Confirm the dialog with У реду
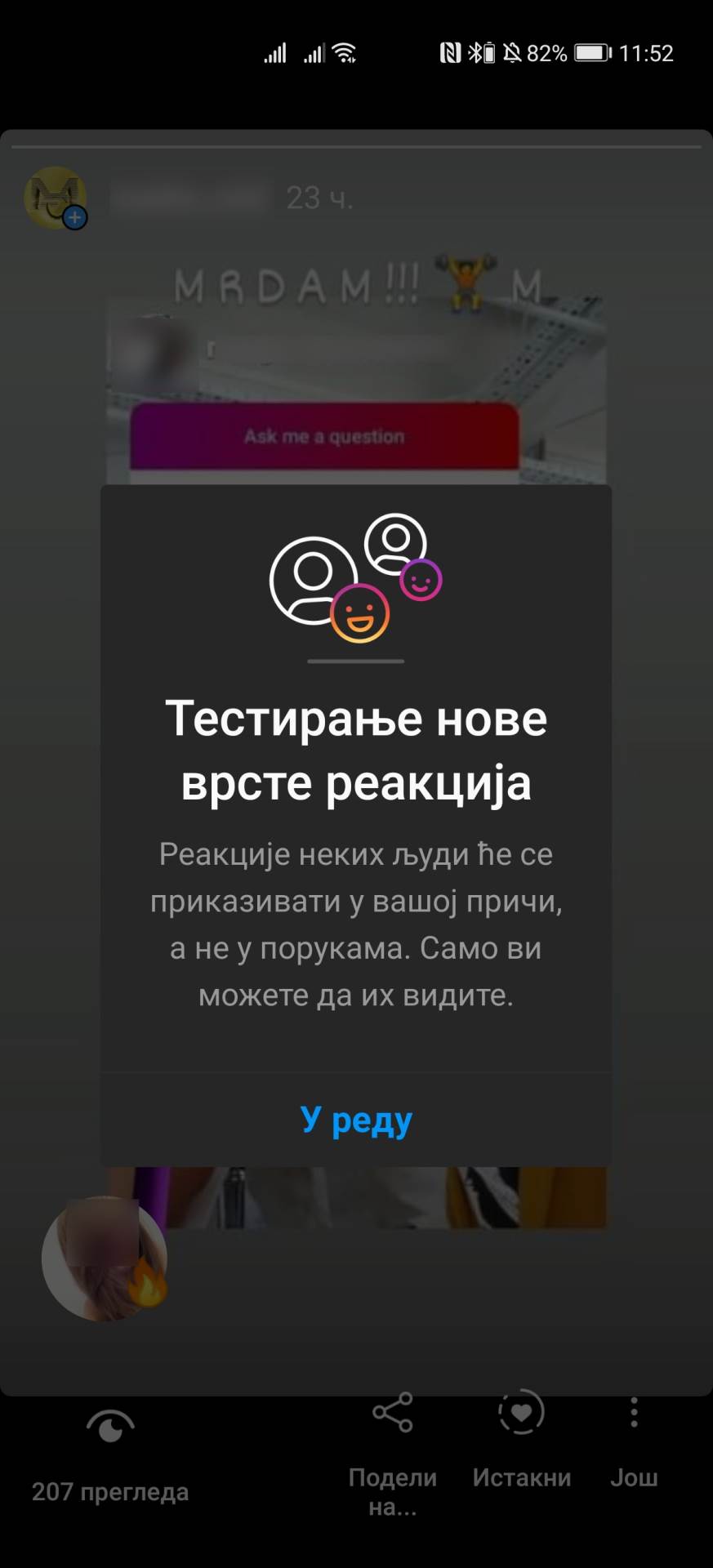Image resolution: width=713 pixels, height=1568 pixels. click(356, 1120)
